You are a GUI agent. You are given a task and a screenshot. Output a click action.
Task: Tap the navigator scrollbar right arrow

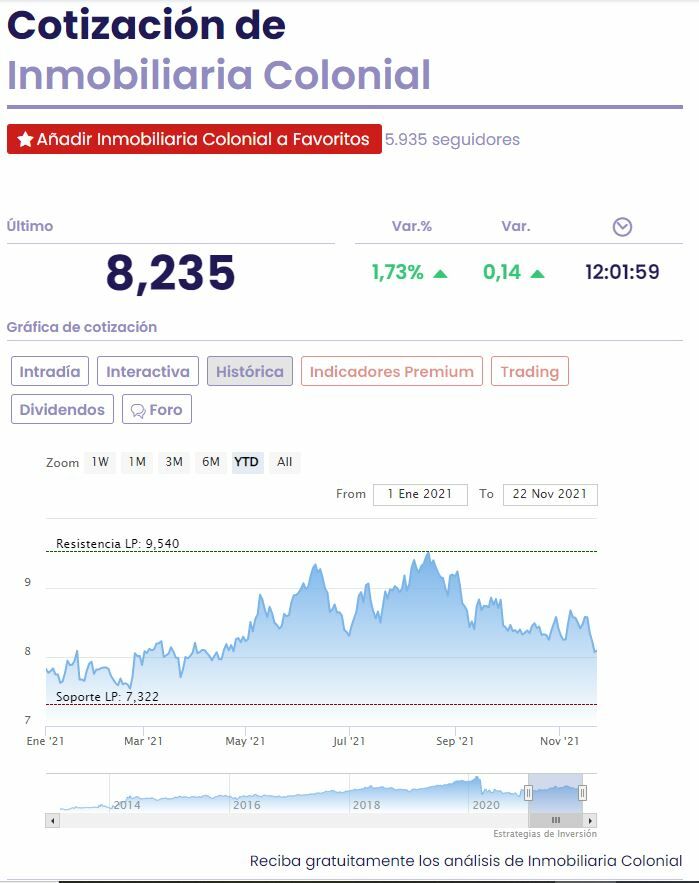pos(590,820)
